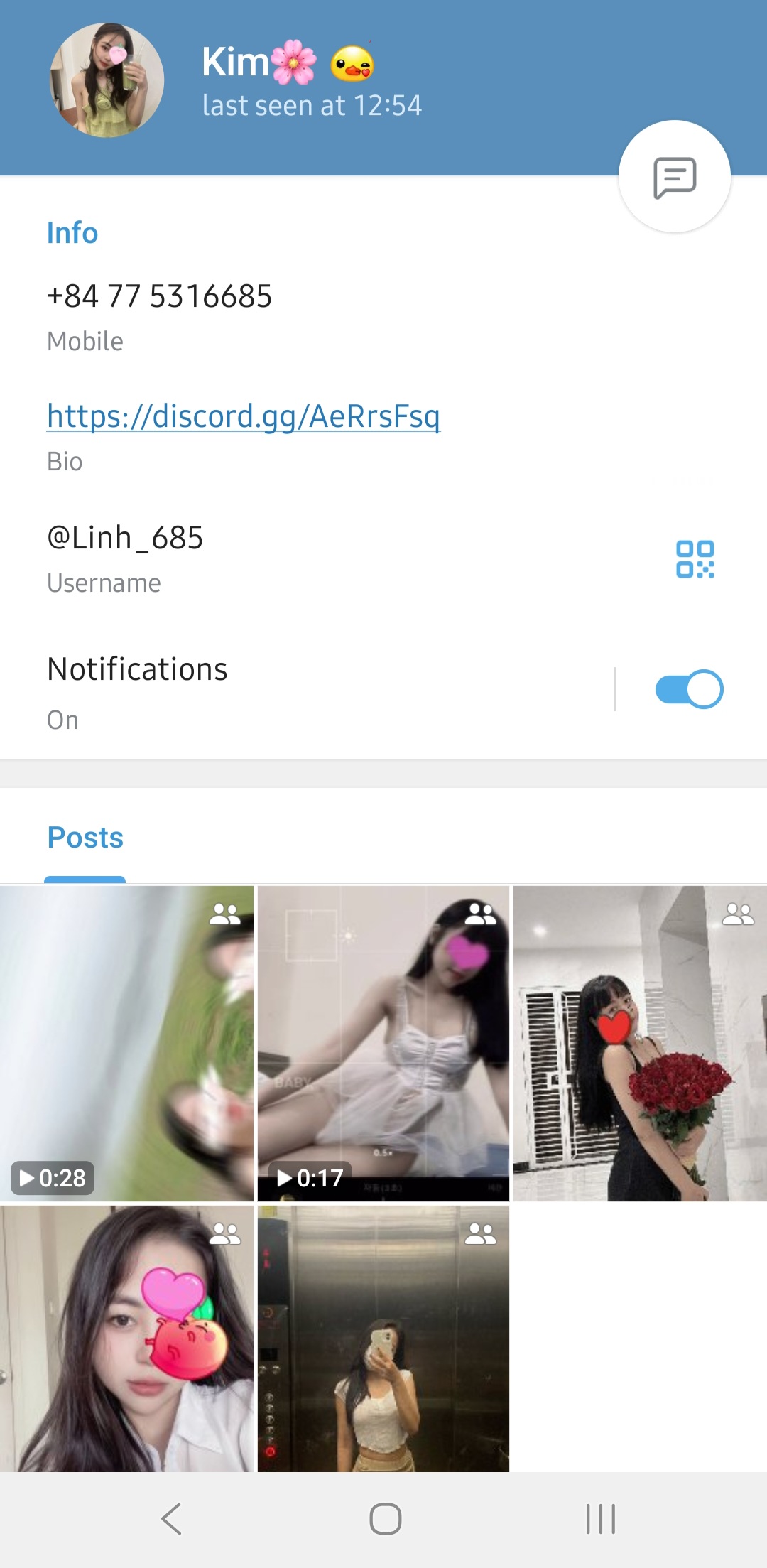Open Kim's profile photo

[x=107, y=80]
